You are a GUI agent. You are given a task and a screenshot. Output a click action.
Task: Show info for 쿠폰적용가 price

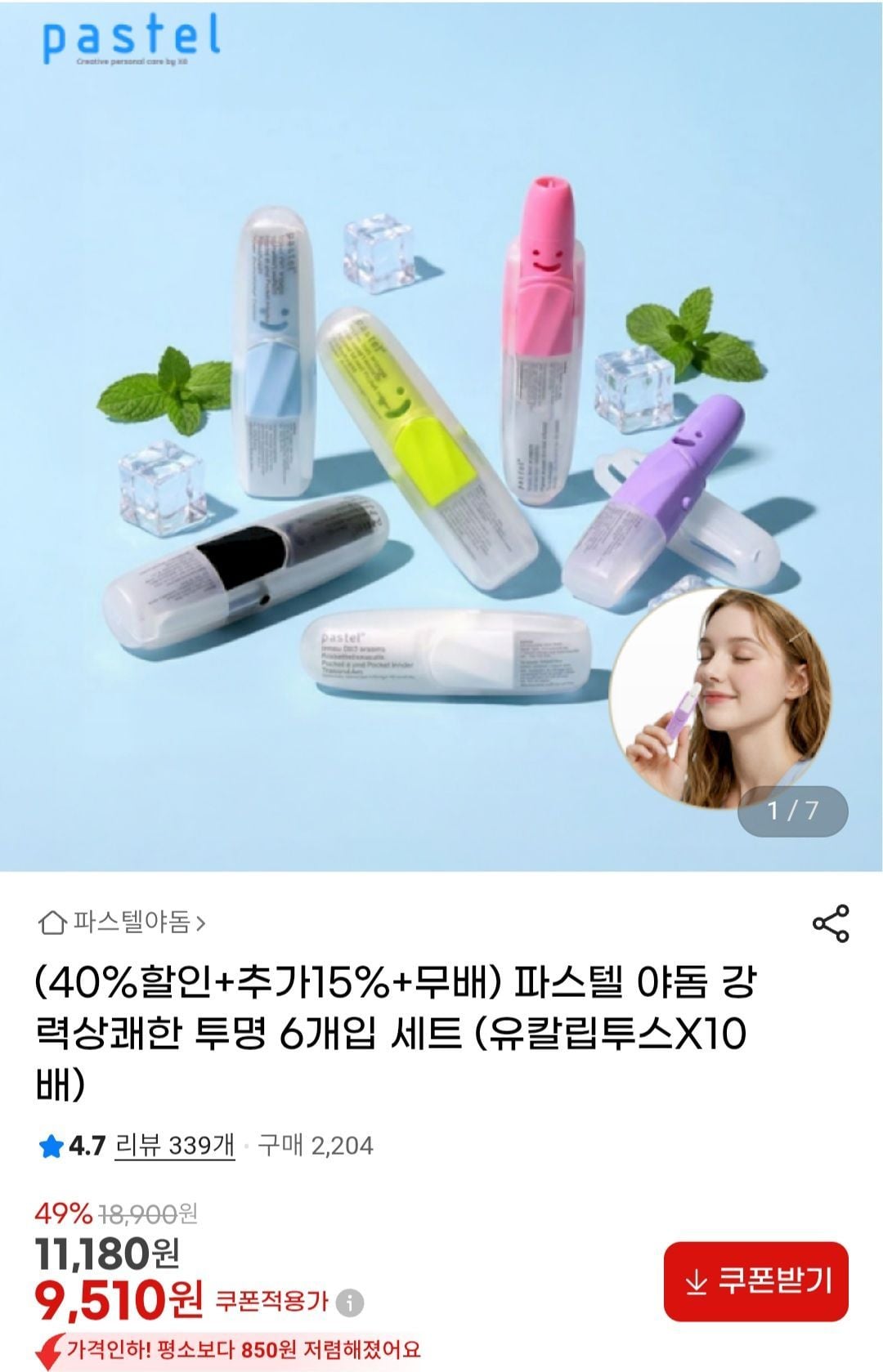[x=350, y=1302]
